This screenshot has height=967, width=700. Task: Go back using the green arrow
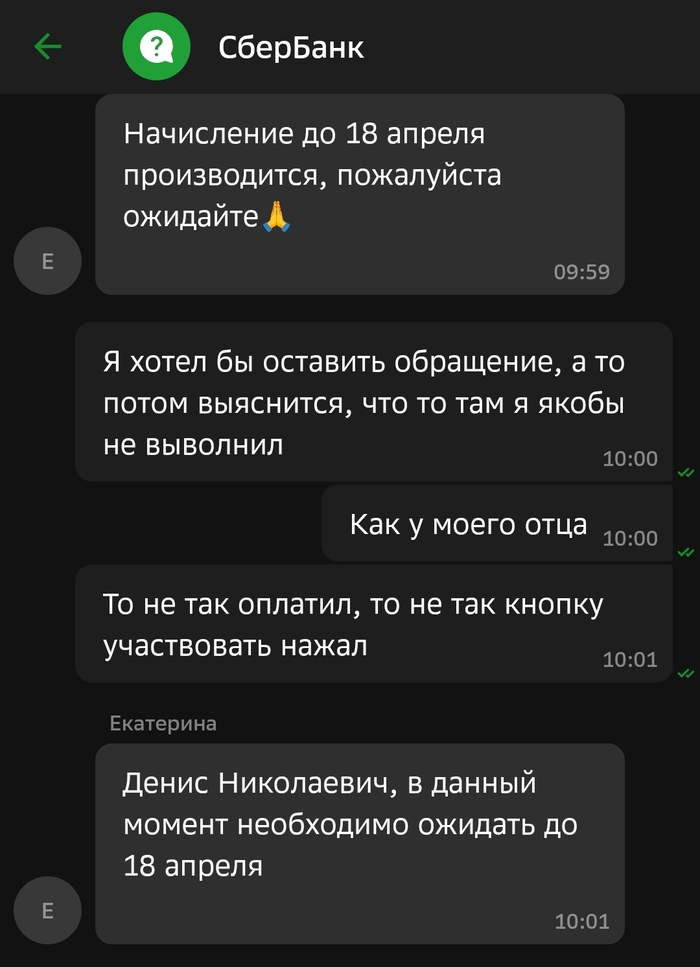pyautogui.click(x=47, y=46)
